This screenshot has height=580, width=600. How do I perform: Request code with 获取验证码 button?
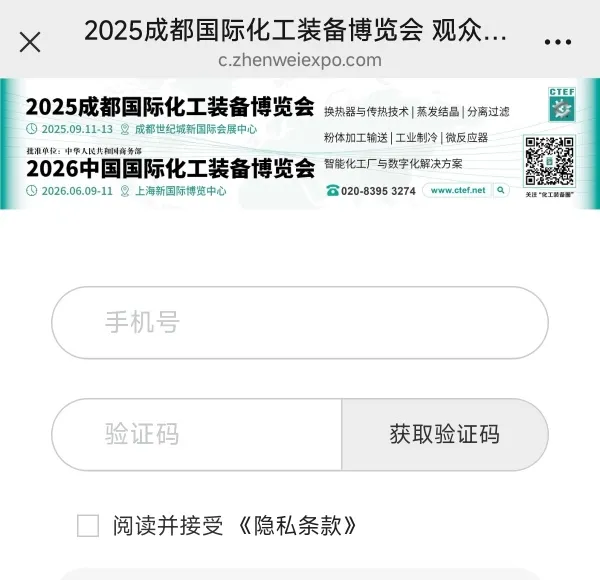click(444, 434)
